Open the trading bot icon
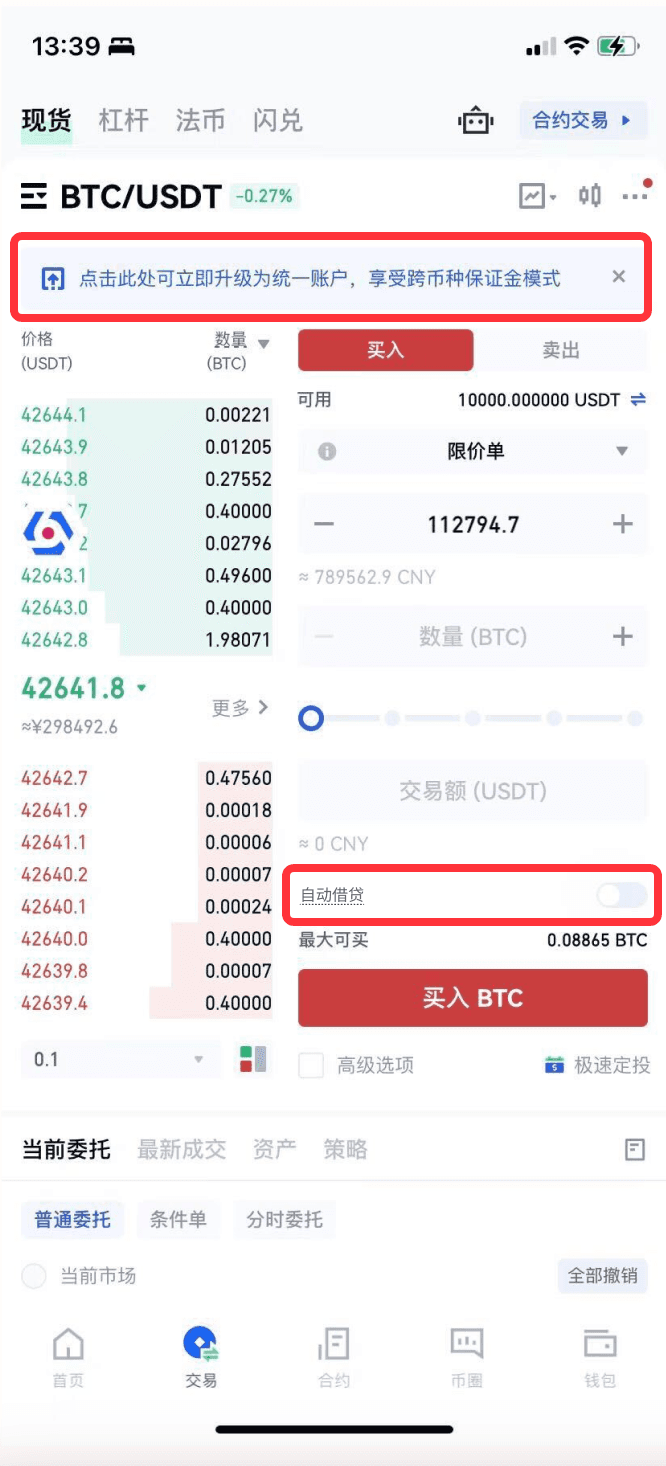 [476, 121]
